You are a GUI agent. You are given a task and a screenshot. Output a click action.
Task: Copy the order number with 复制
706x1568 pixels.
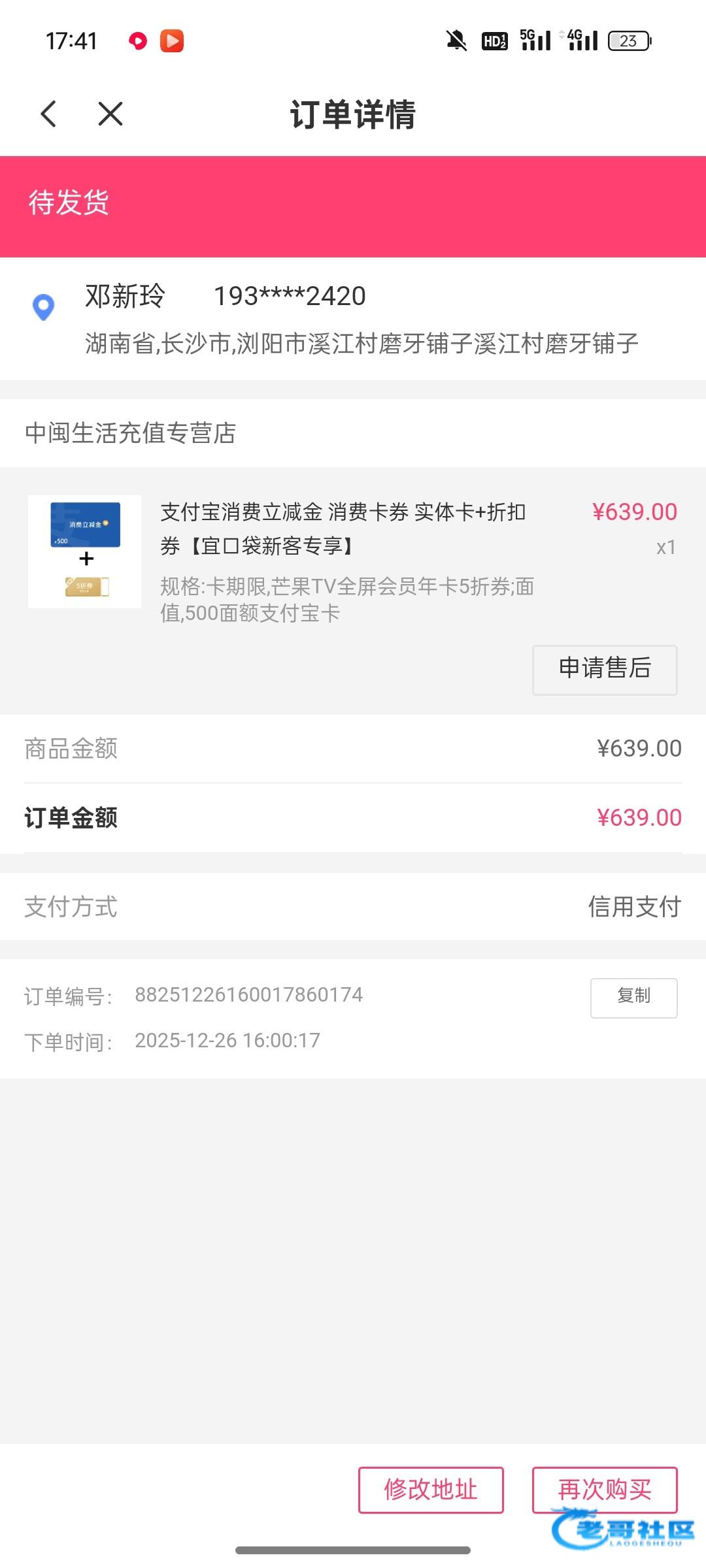(633, 997)
